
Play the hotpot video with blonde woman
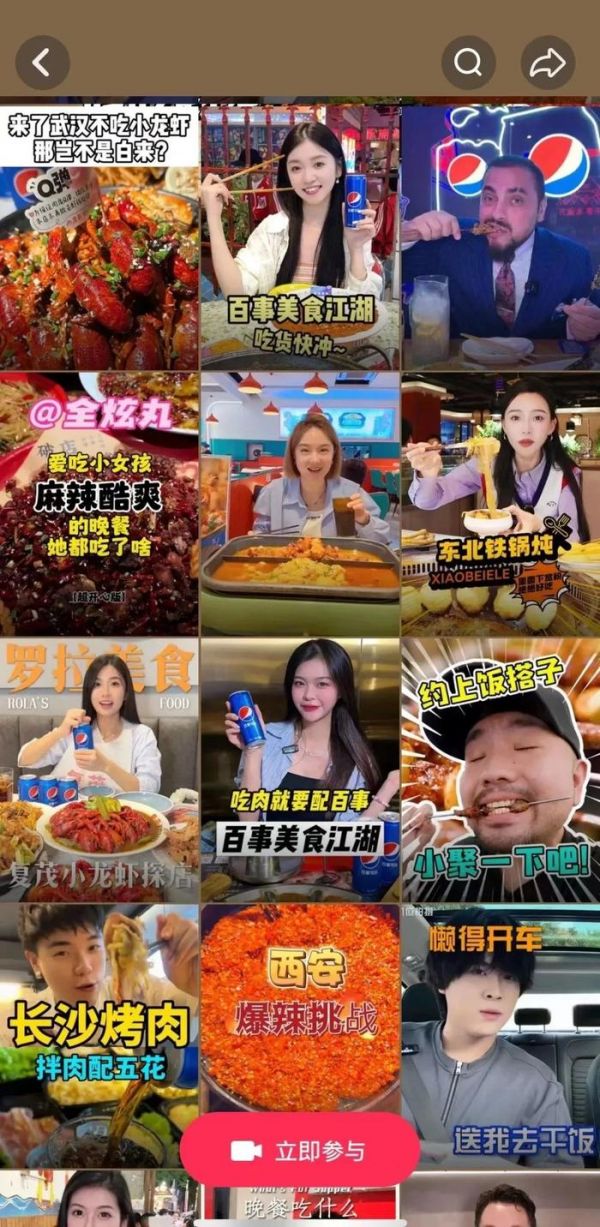300,504
